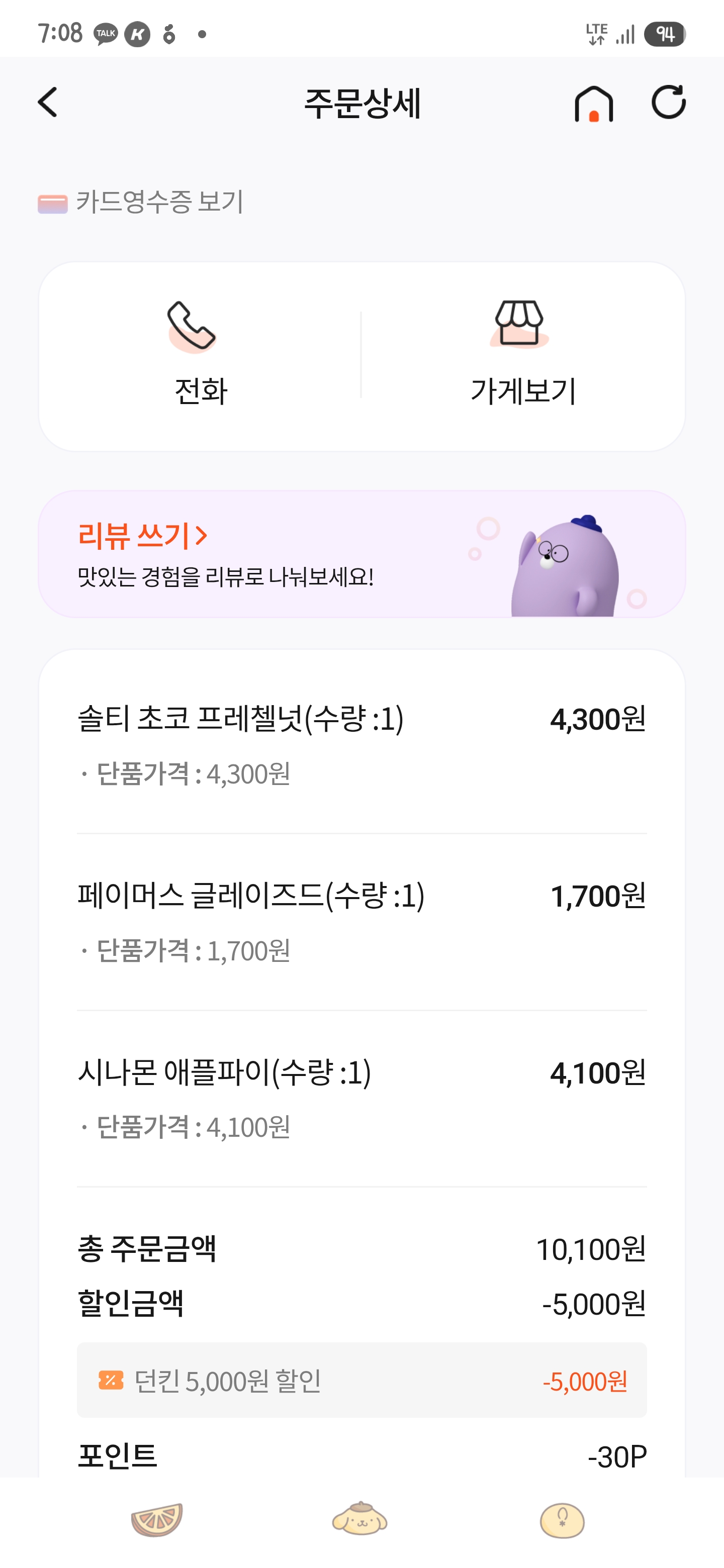
Task: Open the 카드영수증 보기 card receipt link
Action: click(x=141, y=202)
